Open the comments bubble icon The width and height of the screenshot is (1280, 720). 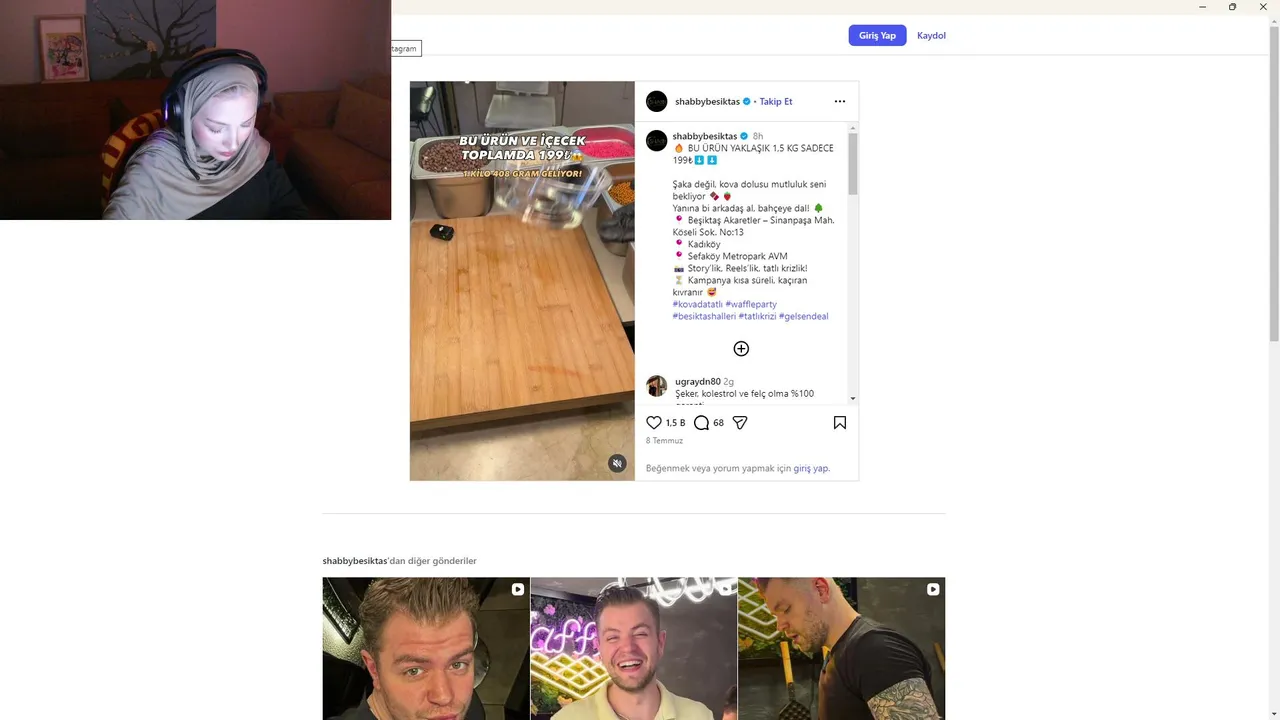click(x=701, y=423)
